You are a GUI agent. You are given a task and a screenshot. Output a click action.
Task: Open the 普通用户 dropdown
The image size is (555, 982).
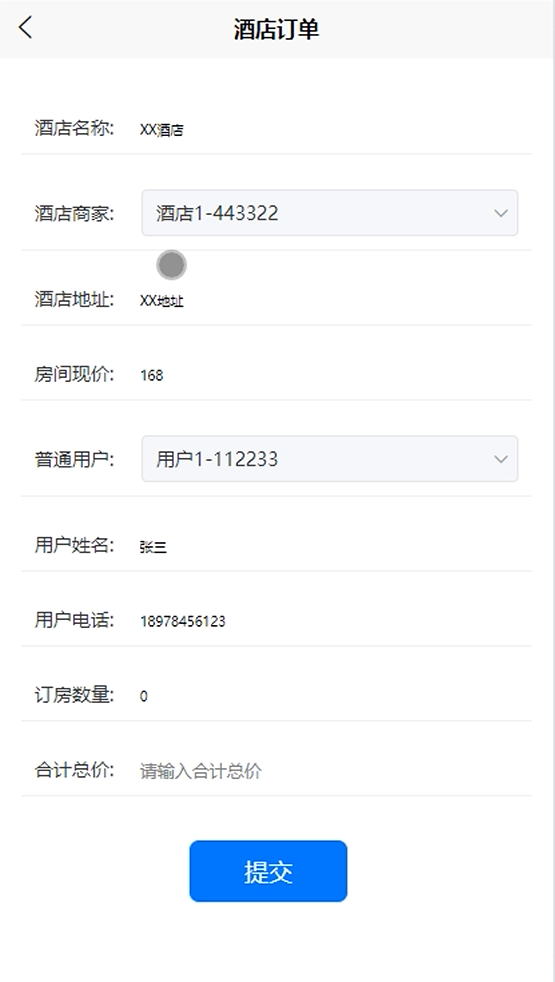pyautogui.click(x=329, y=459)
